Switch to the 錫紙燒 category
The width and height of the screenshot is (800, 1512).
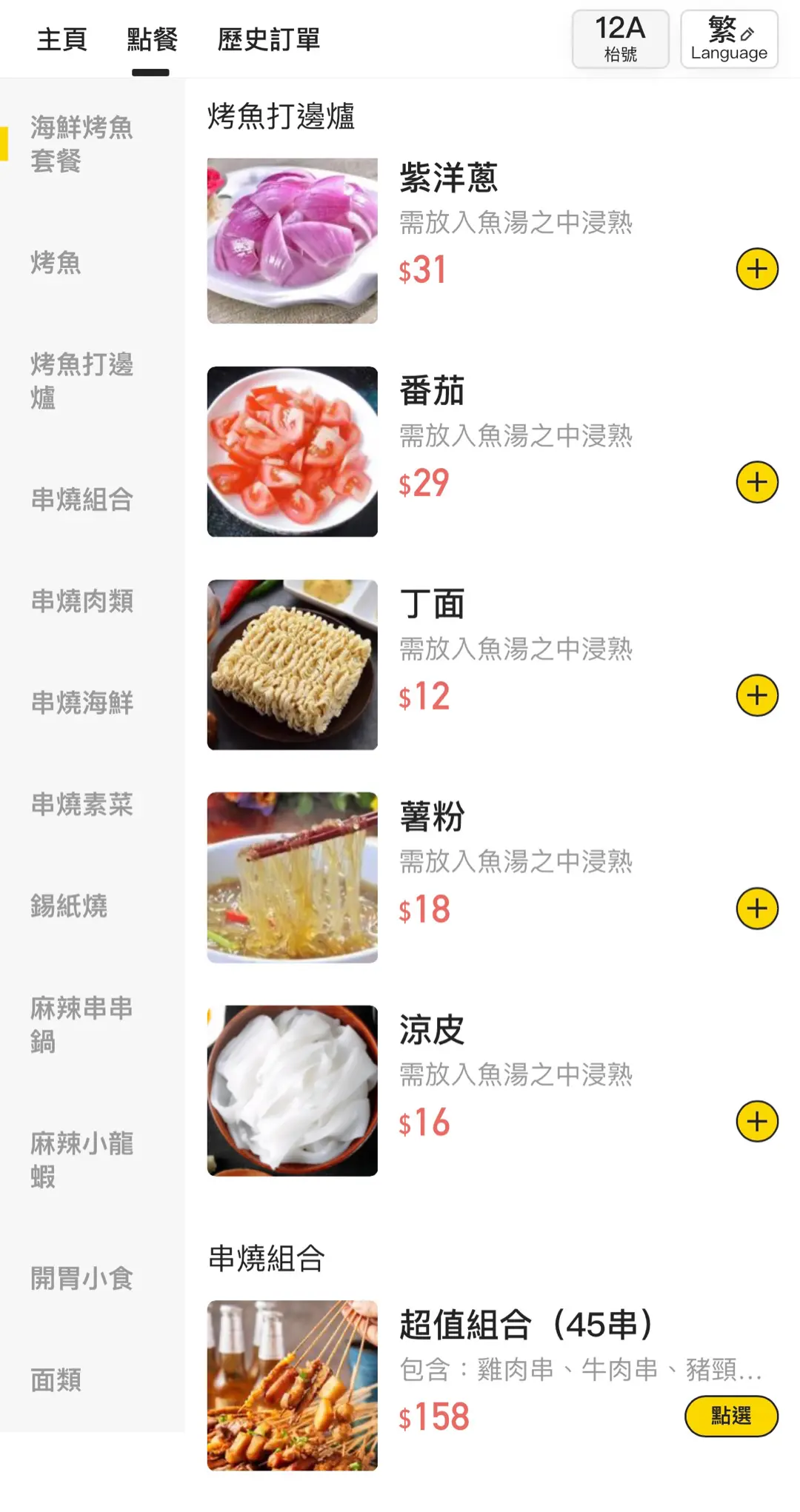(x=69, y=906)
